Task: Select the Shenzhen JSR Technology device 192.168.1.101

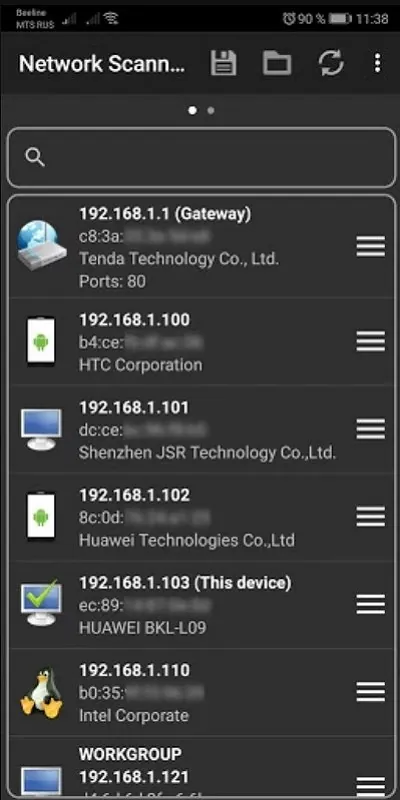Action: 202,429
